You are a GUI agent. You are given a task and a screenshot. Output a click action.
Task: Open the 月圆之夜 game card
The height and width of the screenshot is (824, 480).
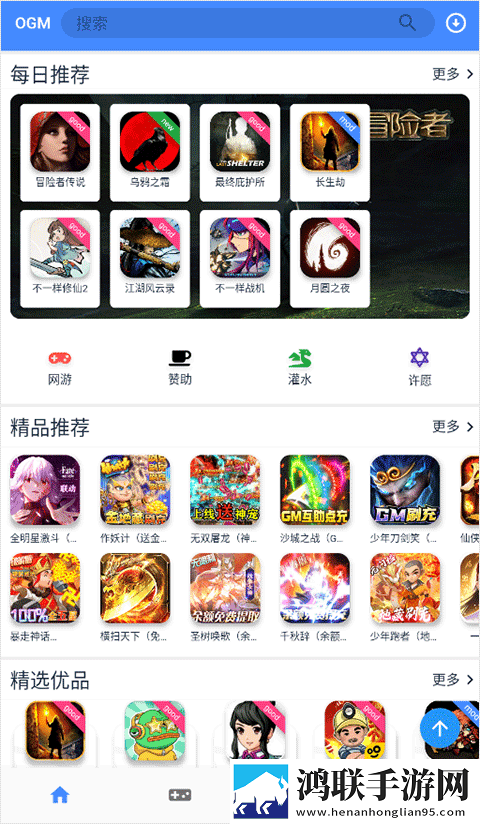[330, 259]
